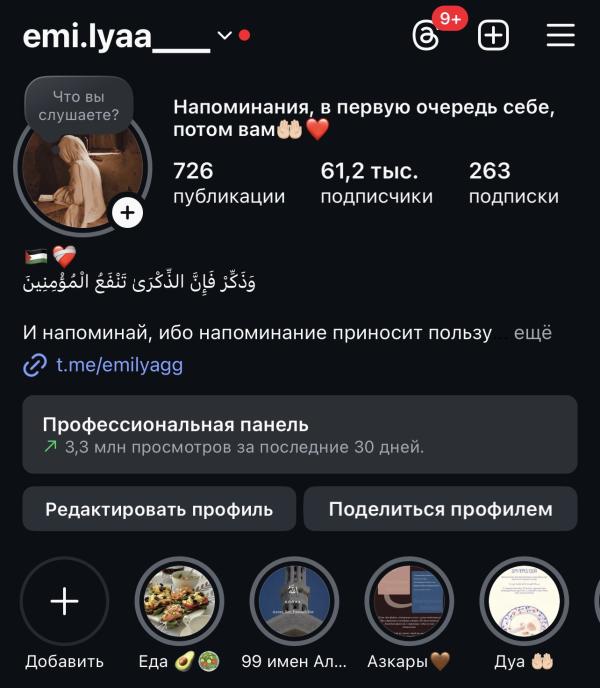
Task: Open Threads from the top bar
Action: (x=427, y=36)
